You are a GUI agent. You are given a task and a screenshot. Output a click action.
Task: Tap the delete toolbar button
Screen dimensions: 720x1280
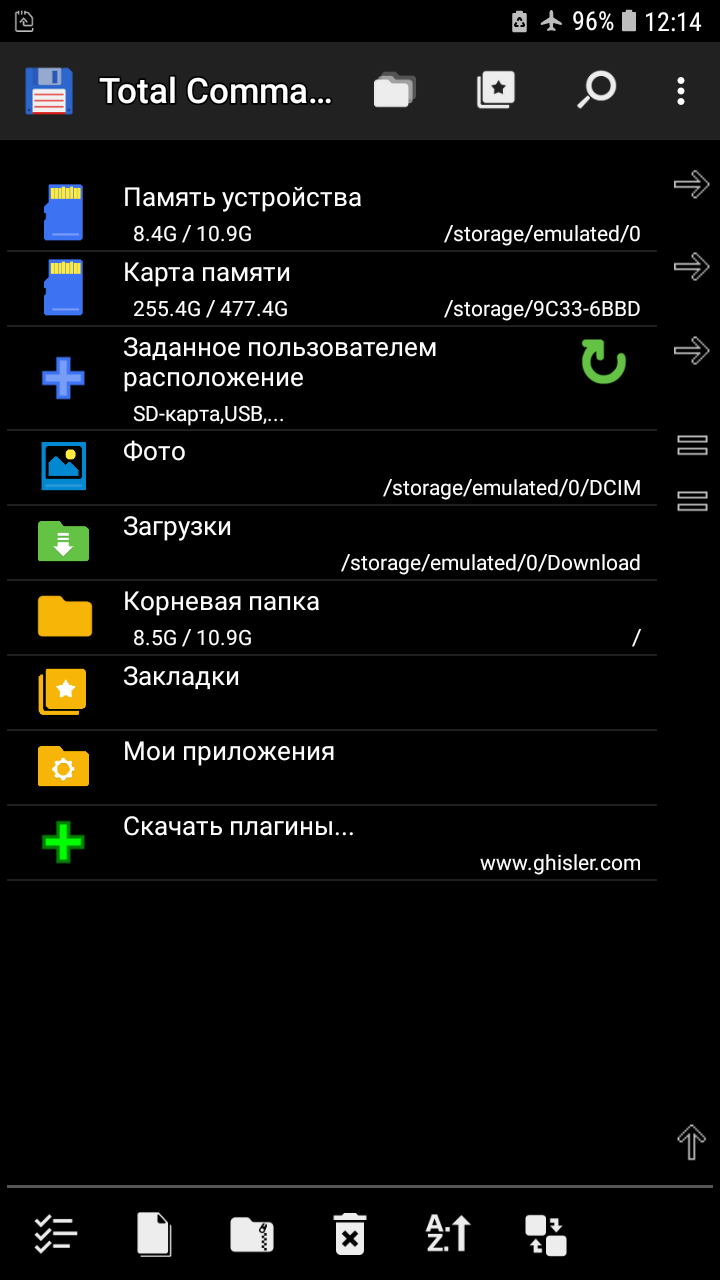pos(350,1234)
